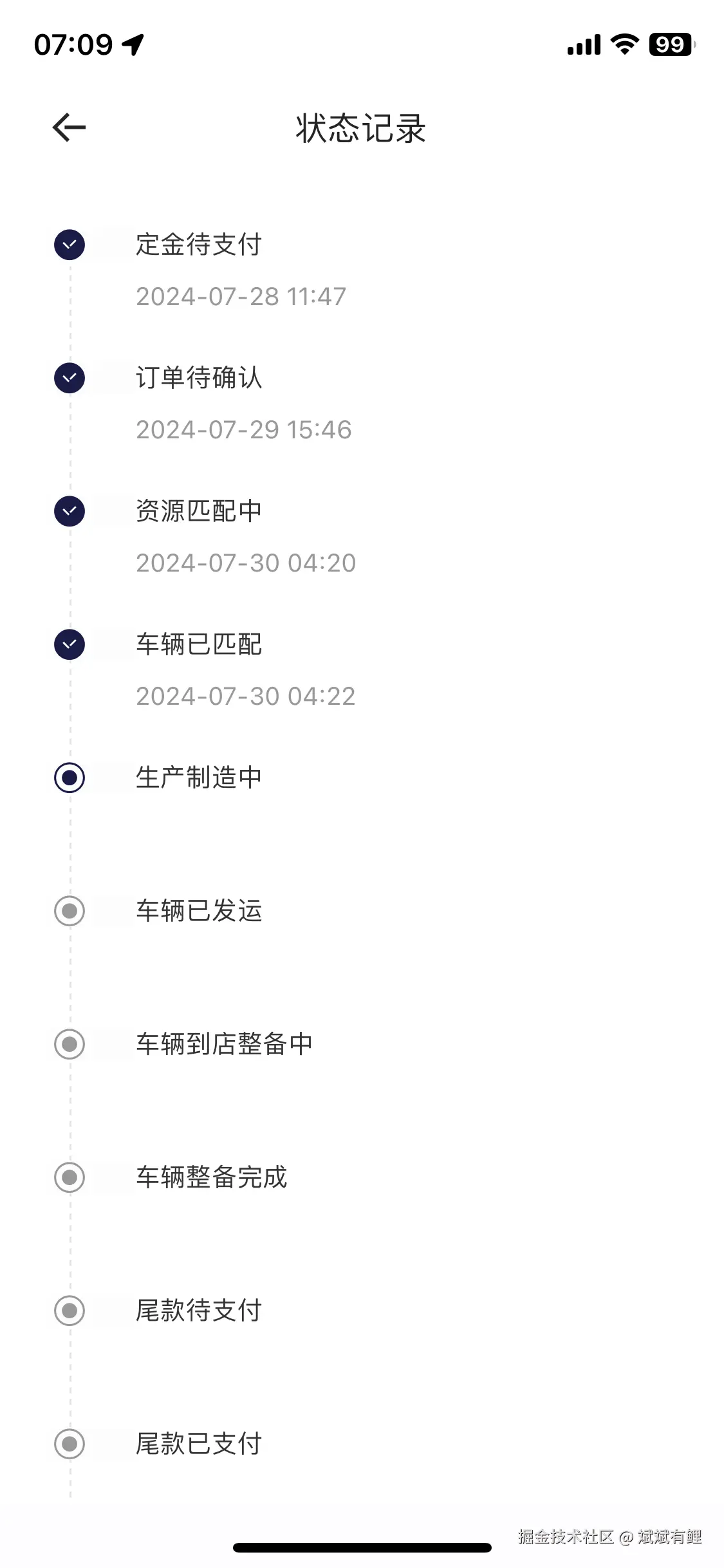Expand details of the 车辆整备完成 stage
Image resolution: width=724 pixels, height=1568 pixels.
tap(212, 1177)
